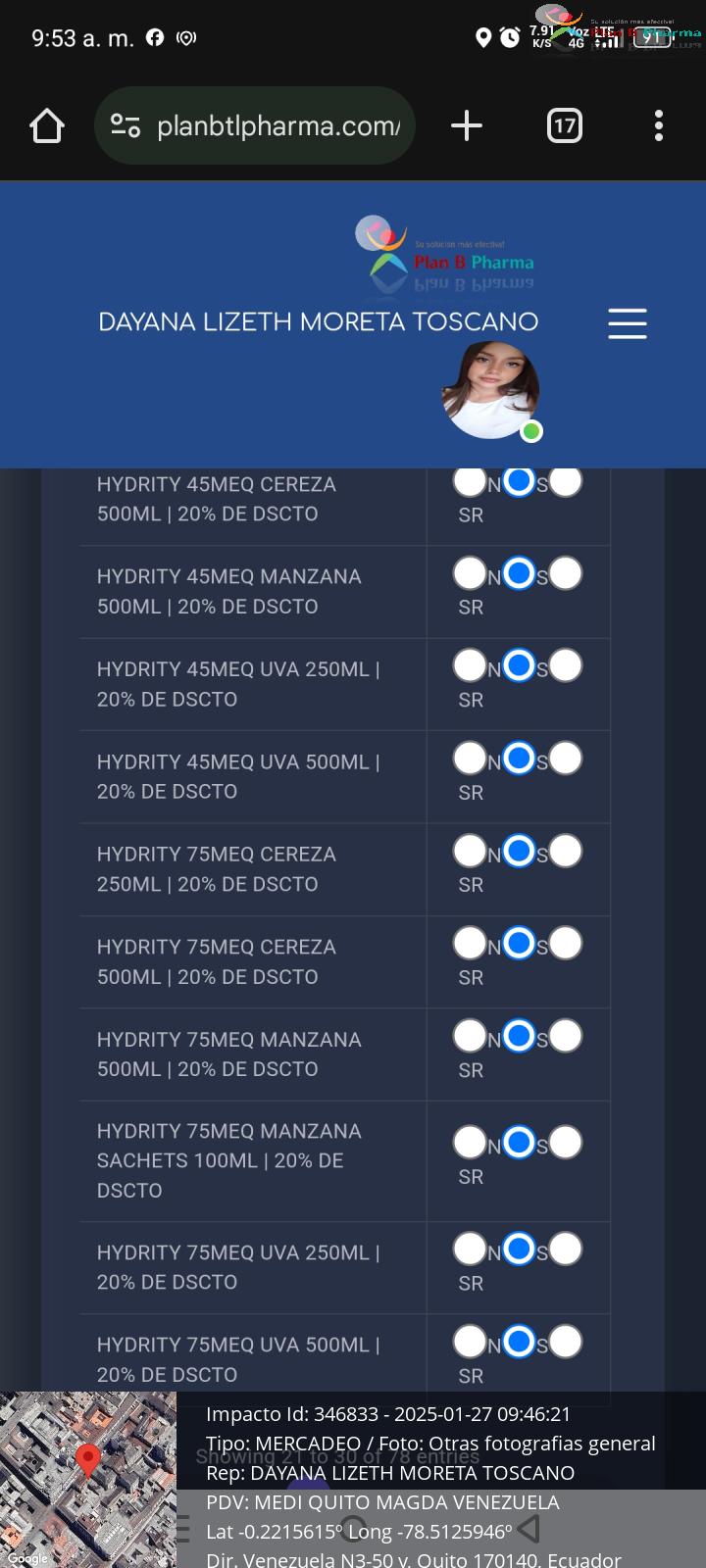Screen dimensions: 706x1568
Task: Select SR for Hydrity 45MEQ Uva 250ML
Action: click(565, 665)
